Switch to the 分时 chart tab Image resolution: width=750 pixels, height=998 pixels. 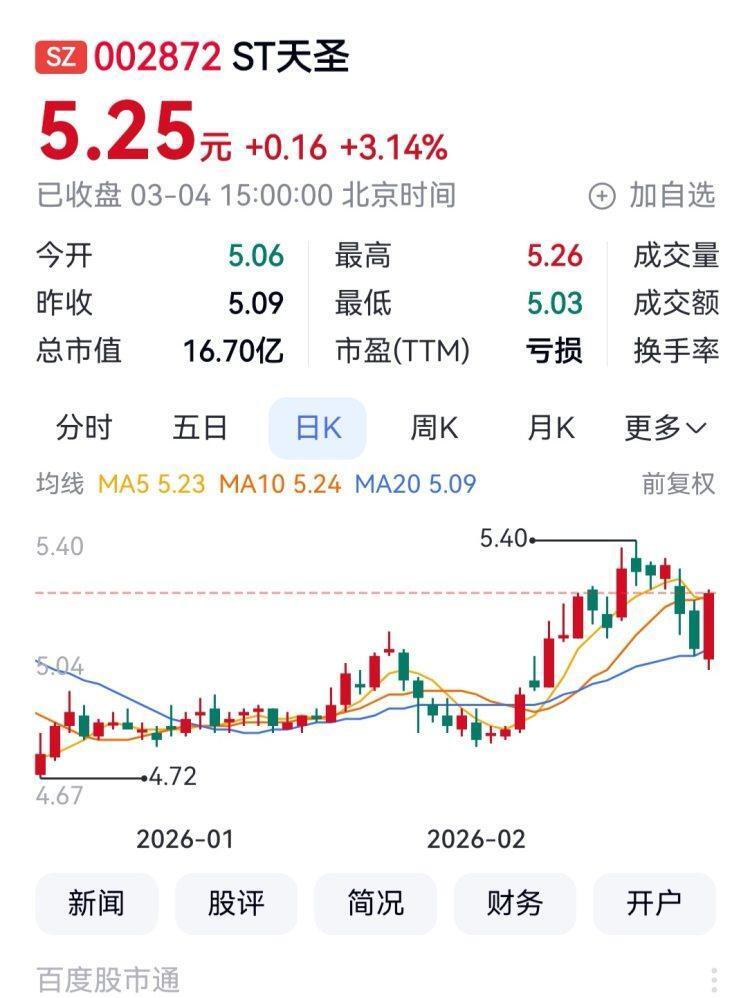point(85,427)
